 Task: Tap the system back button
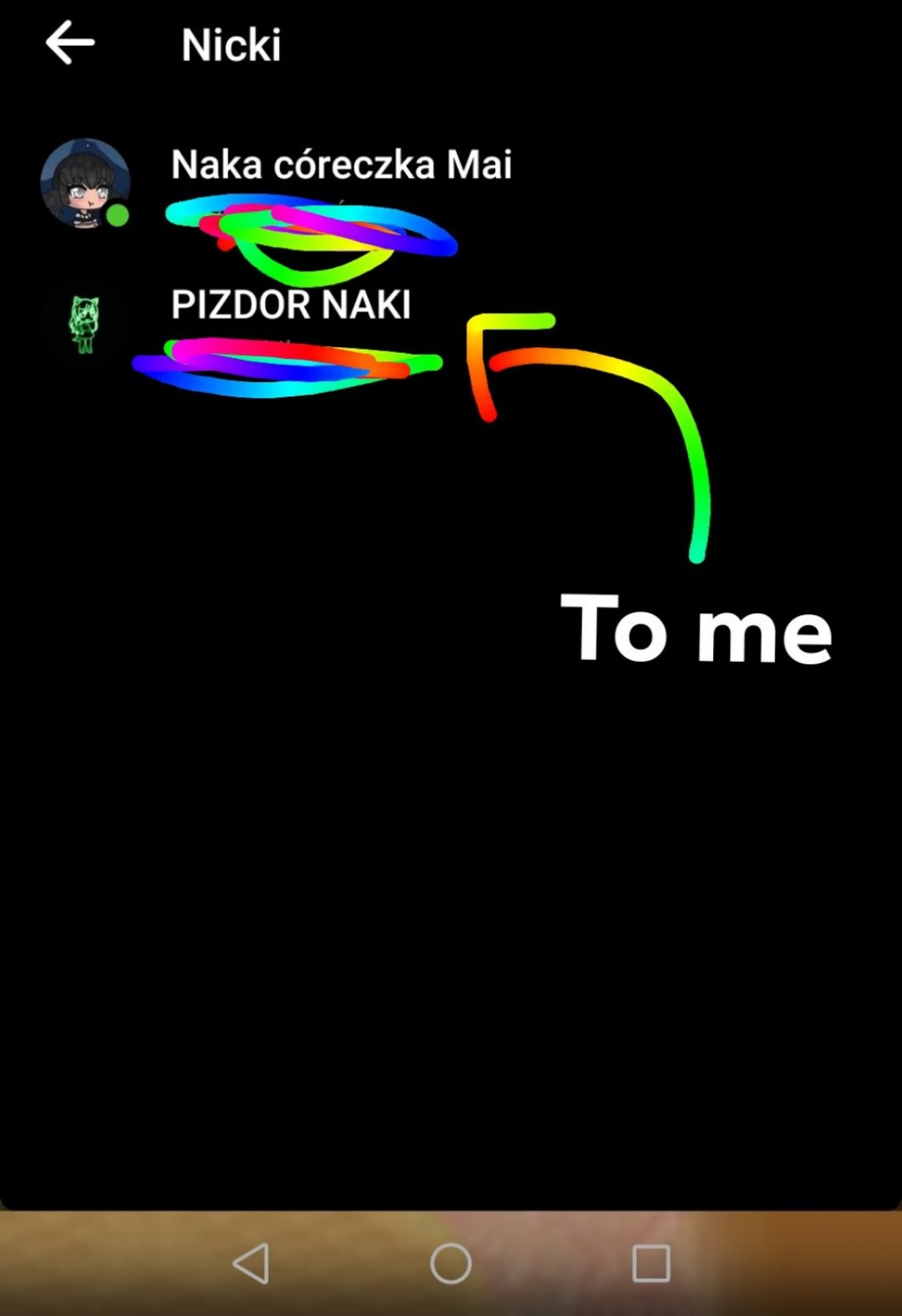pos(251,1262)
